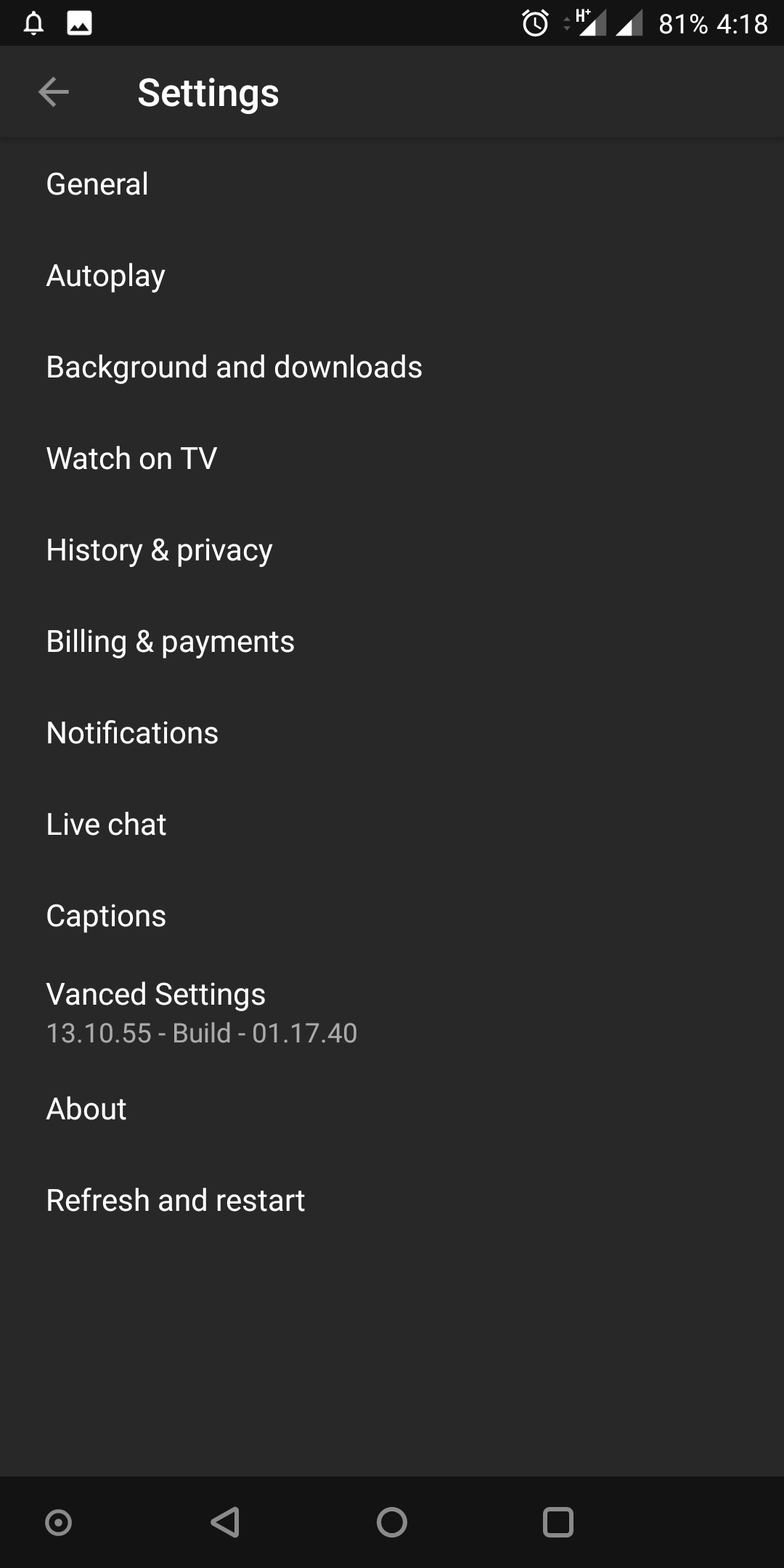Image resolution: width=784 pixels, height=1568 pixels.
Task: Tap Refresh and restart
Action: 392,1200
